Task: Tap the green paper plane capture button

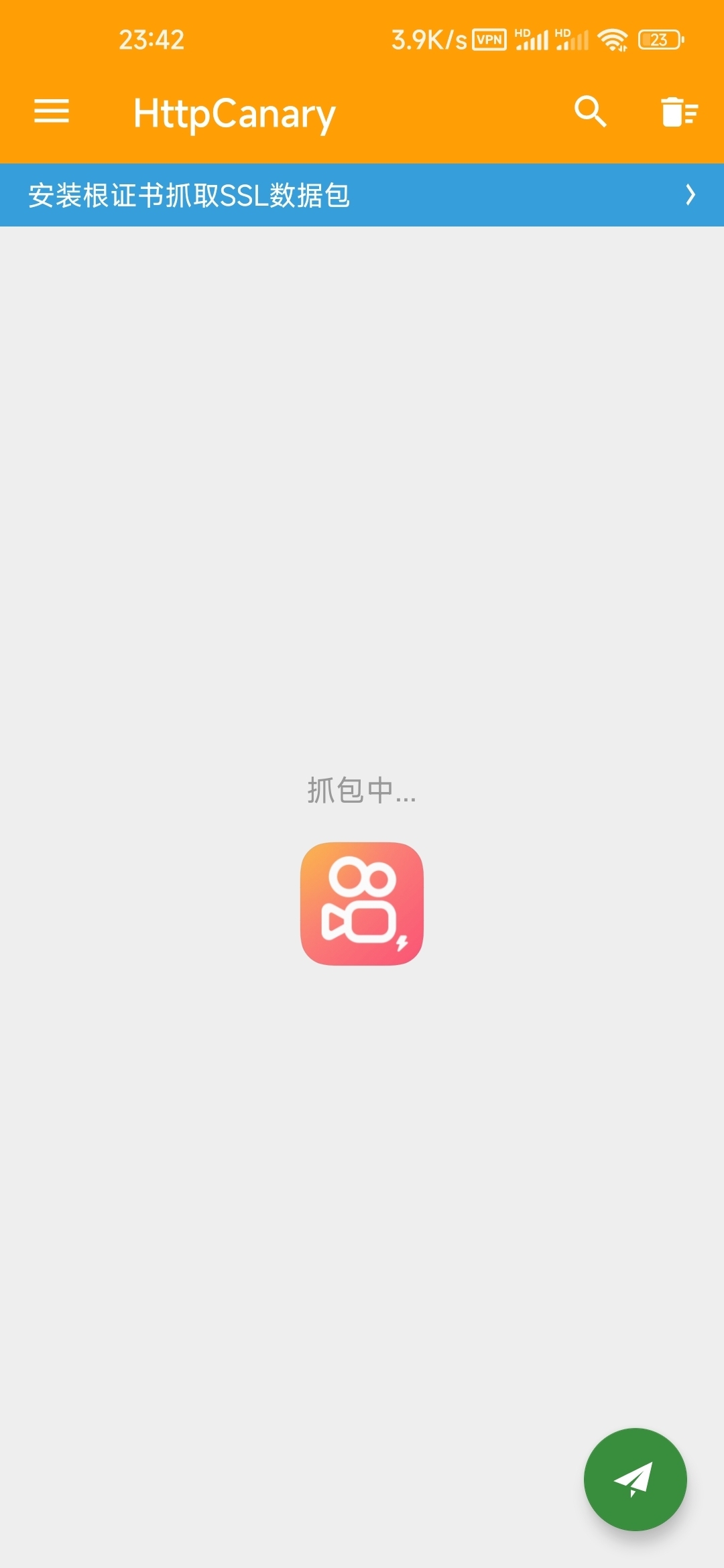Action: [636, 1479]
